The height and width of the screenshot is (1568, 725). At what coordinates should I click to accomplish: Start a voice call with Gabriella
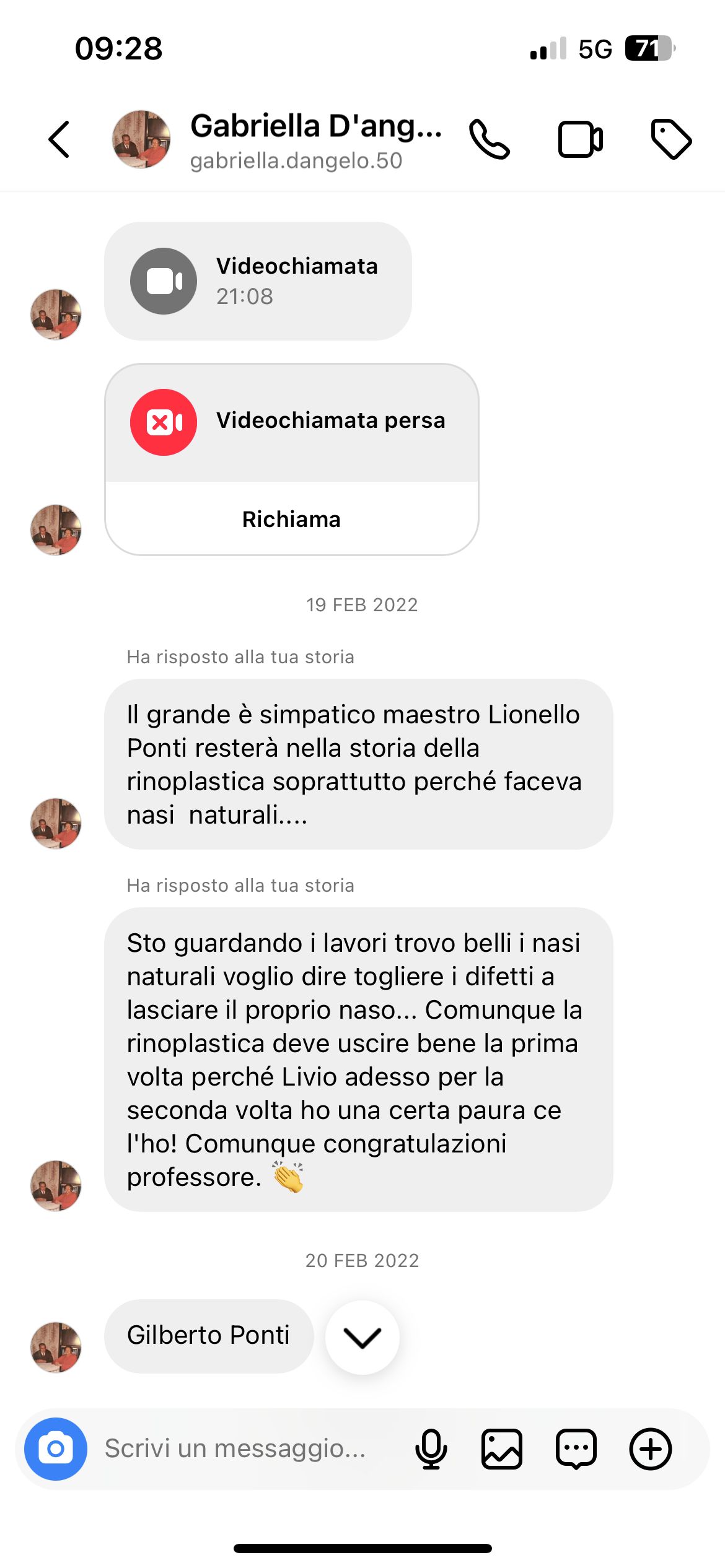[490, 139]
